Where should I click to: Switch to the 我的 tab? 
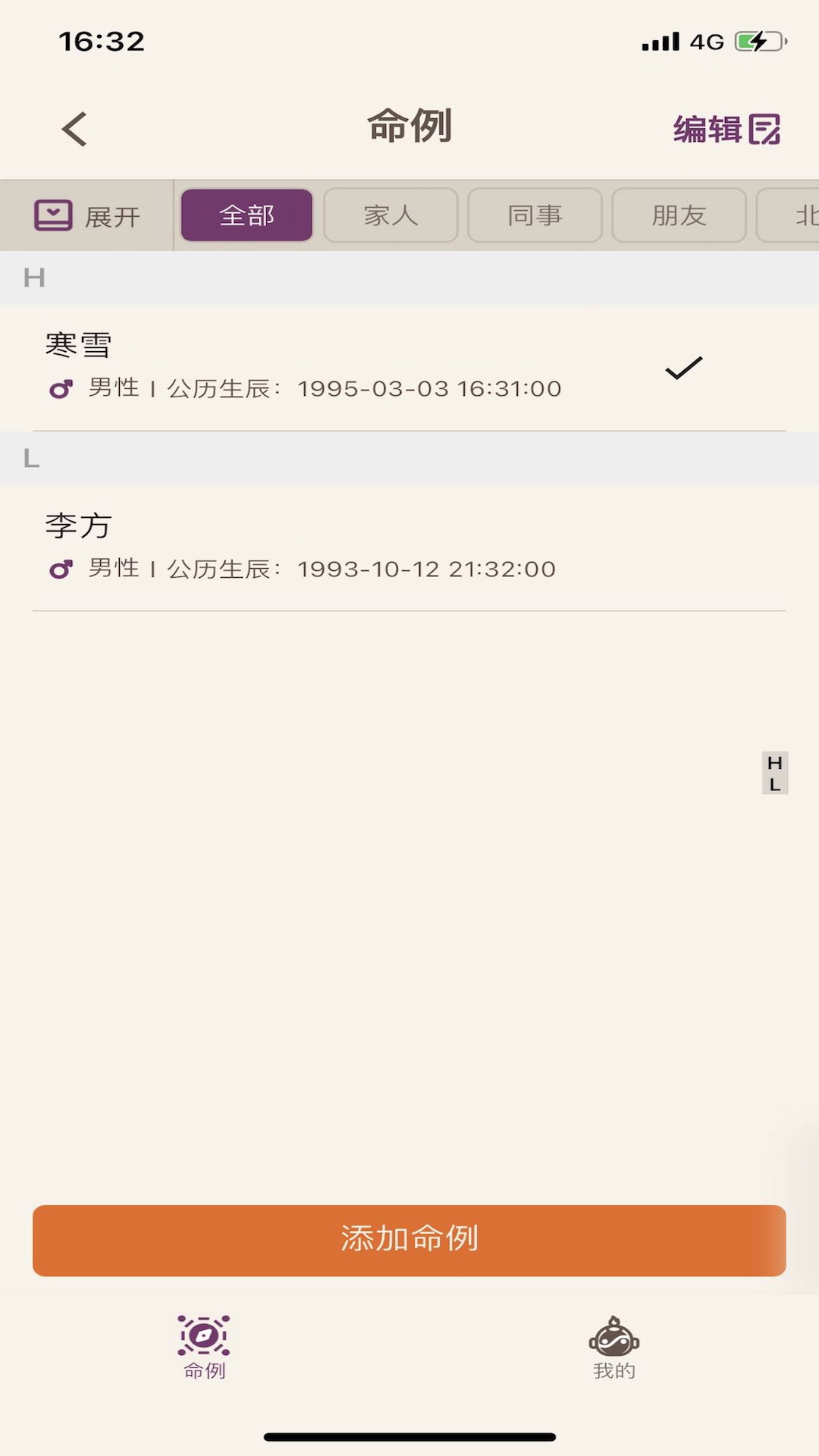click(613, 1347)
